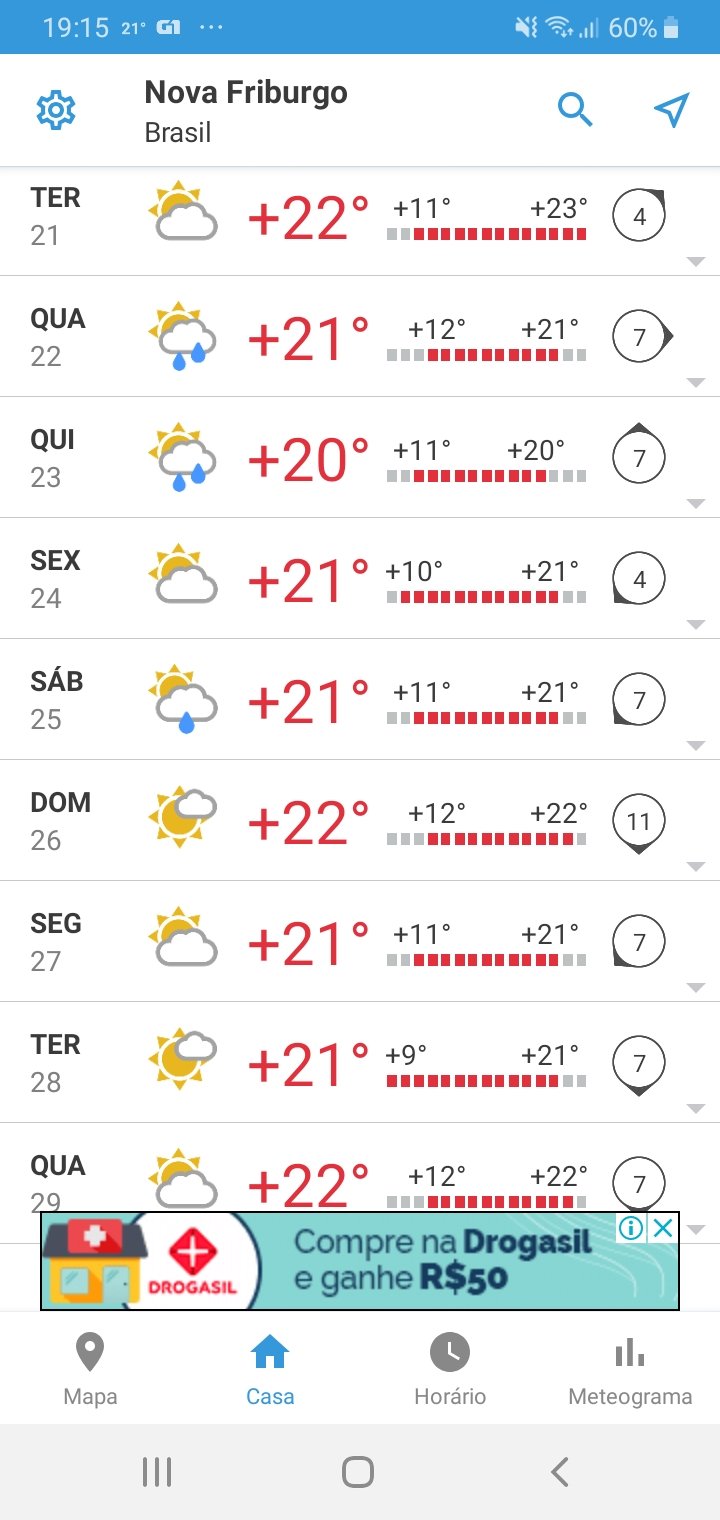Image resolution: width=720 pixels, height=1520 pixels.
Task: Show details for QUI 23
Action: pyautogui.click(x=360, y=457)
